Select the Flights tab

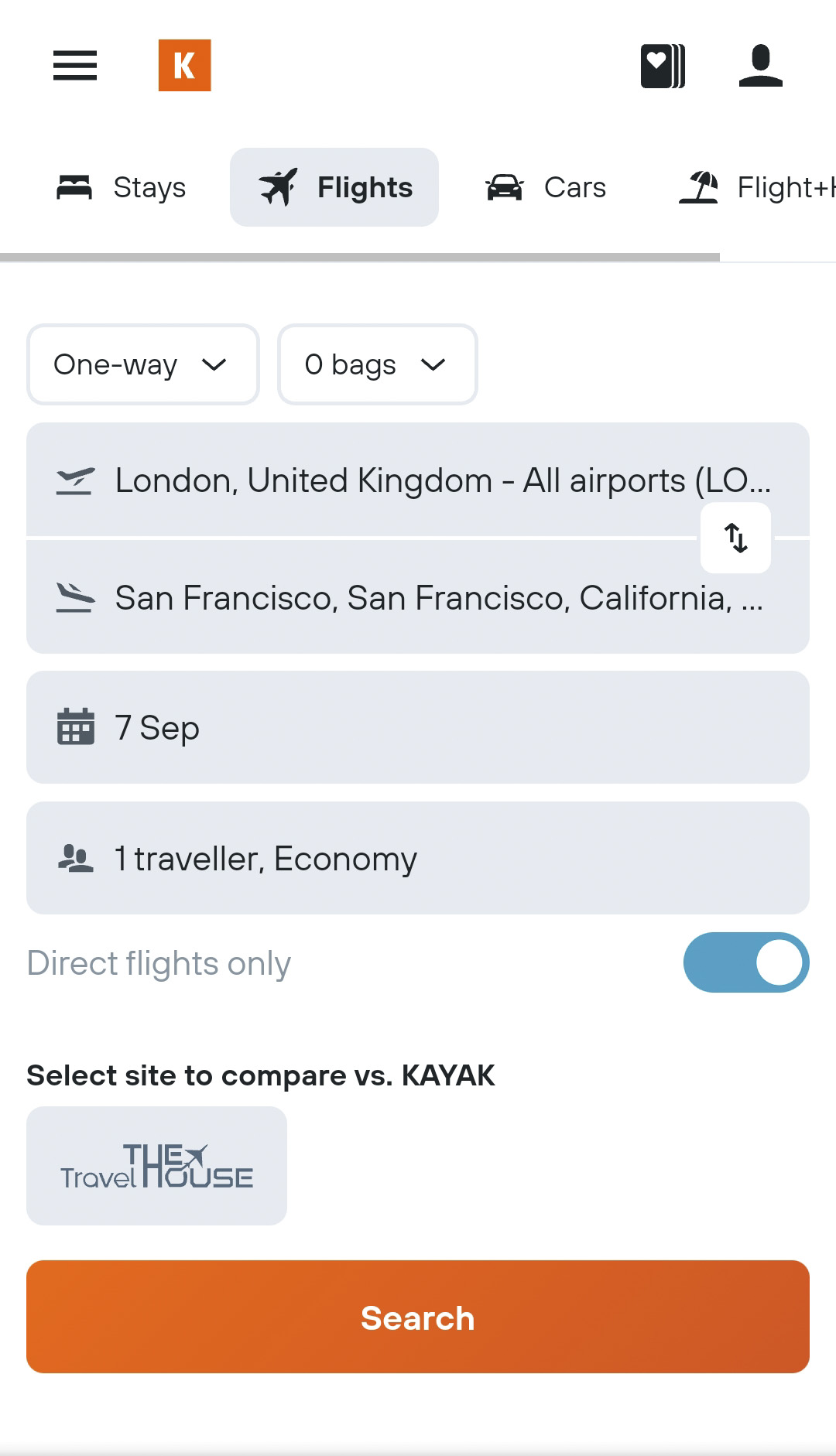click(334, 187)
